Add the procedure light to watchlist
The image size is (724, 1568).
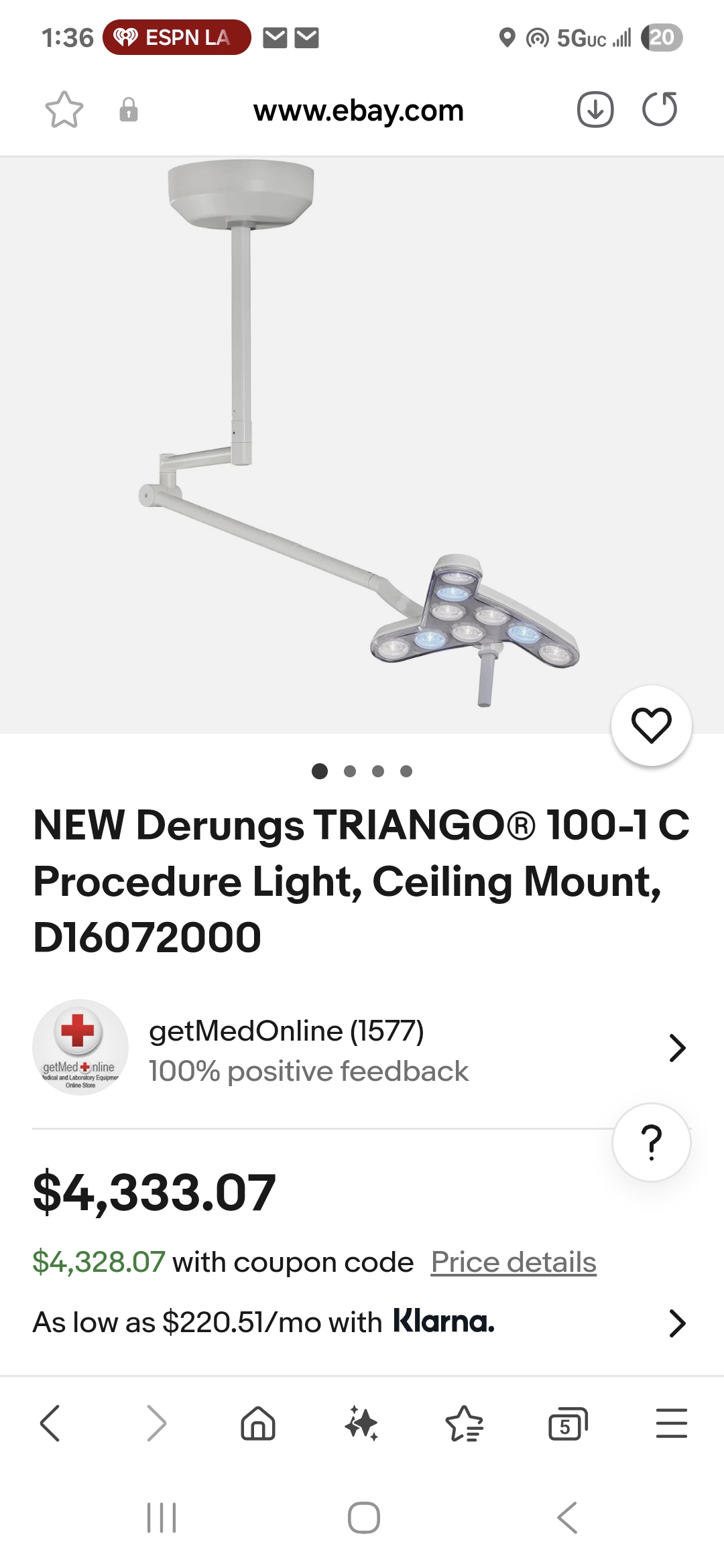tap(651, 725)
